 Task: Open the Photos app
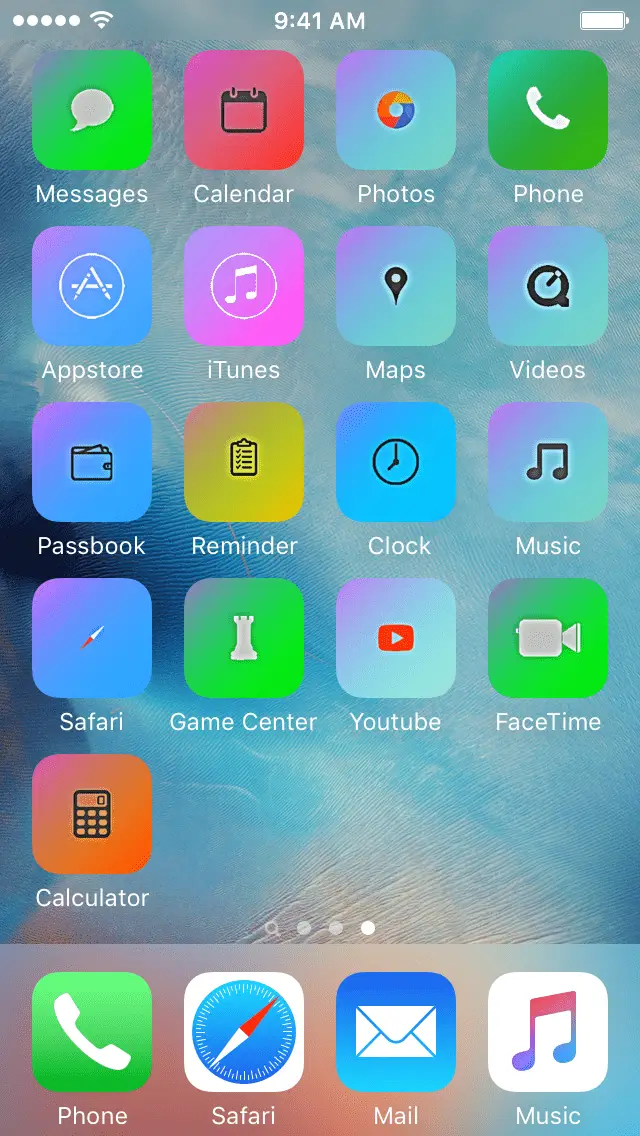pyautogui.click(x=396, y=111)
